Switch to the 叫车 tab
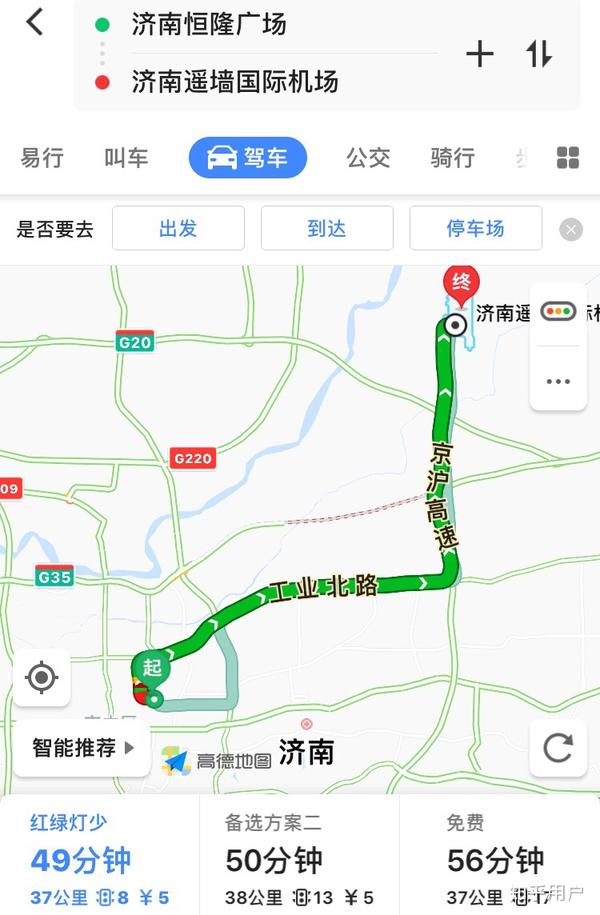Viewport: 600px width, 915px height. pos(126,158)
